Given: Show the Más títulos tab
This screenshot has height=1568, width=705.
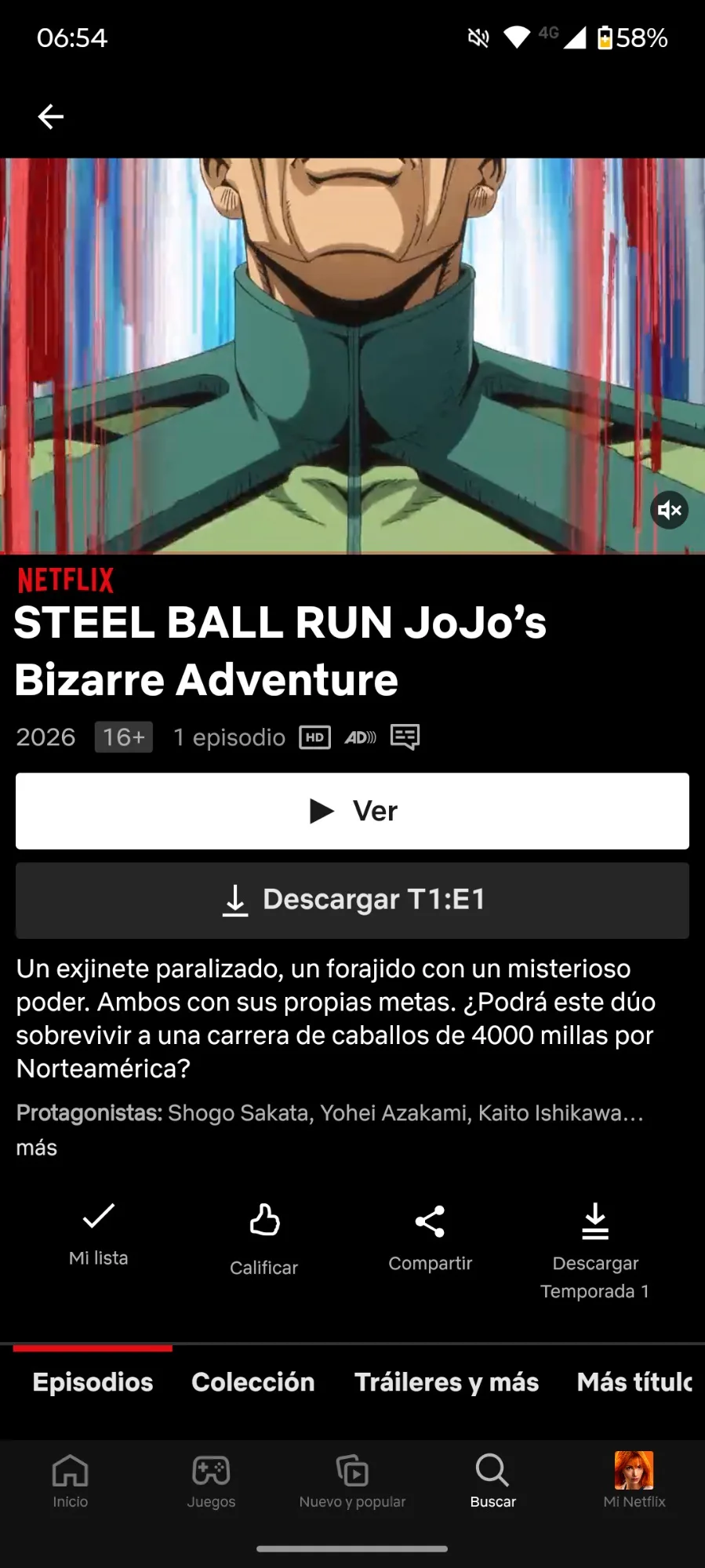Looking at the screenshot, I should click(635, 1382).
